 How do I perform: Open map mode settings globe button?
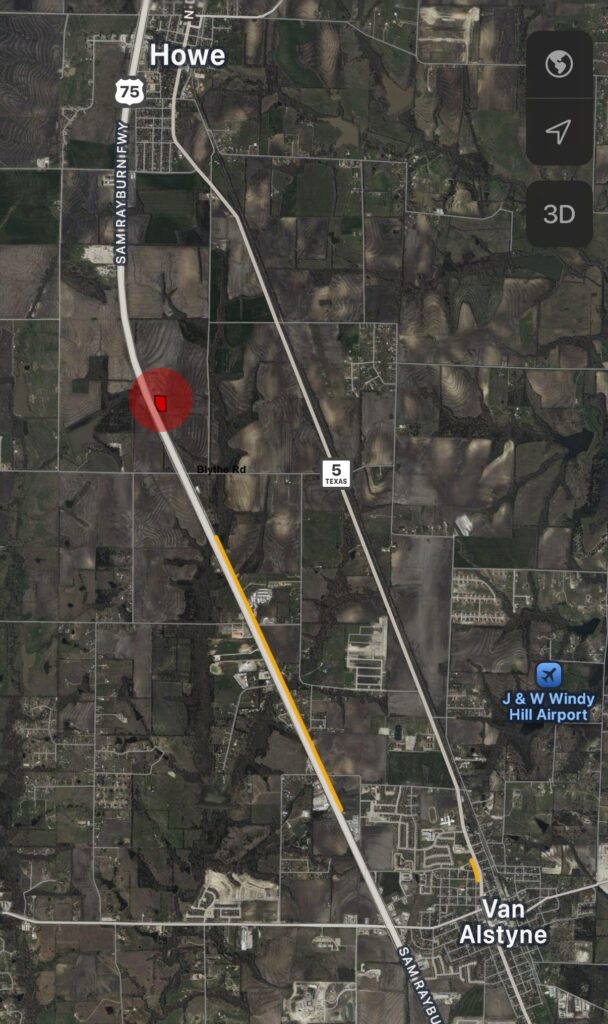coord(559,64)
